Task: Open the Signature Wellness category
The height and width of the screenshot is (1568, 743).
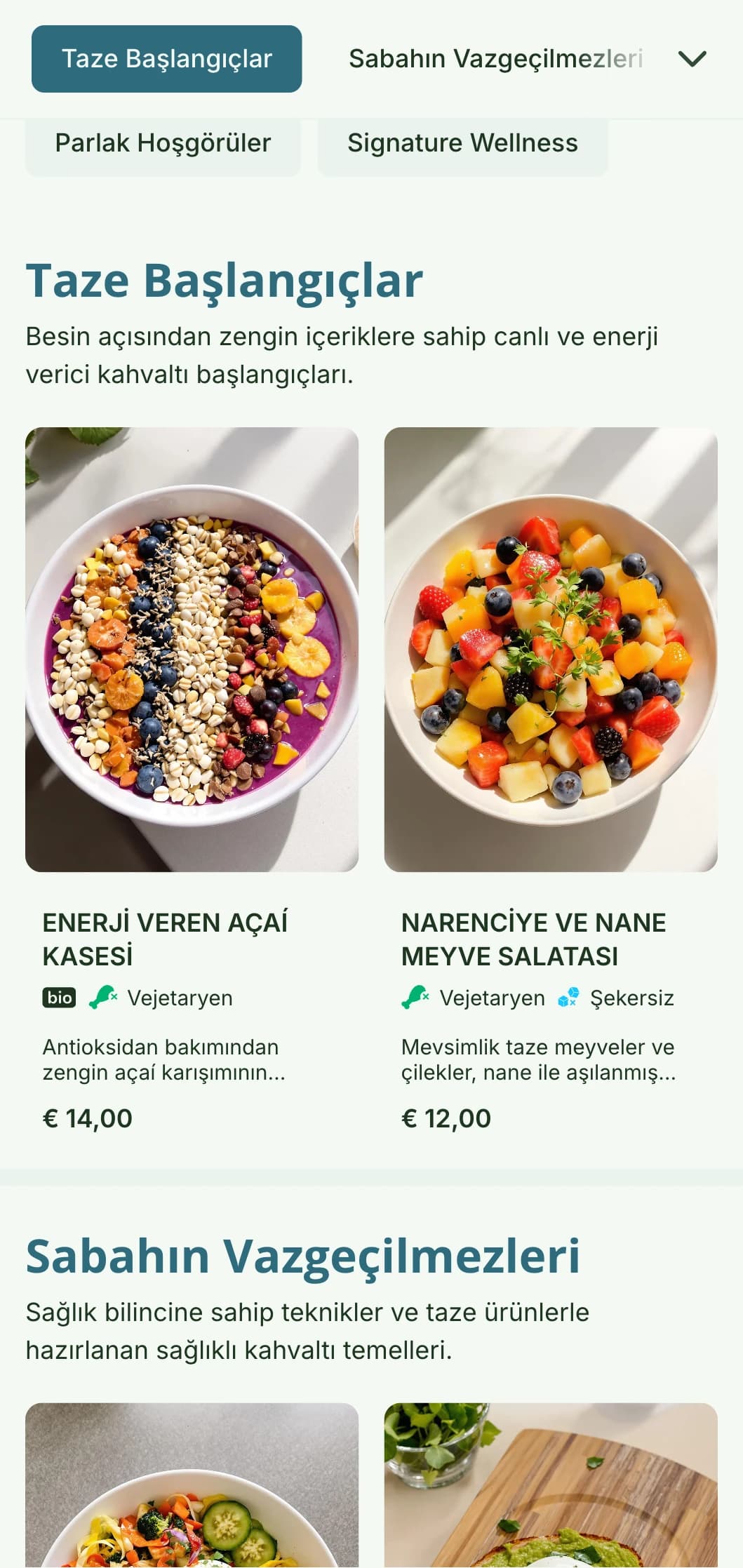Action: pyautogui.click(x=462, y=143)
